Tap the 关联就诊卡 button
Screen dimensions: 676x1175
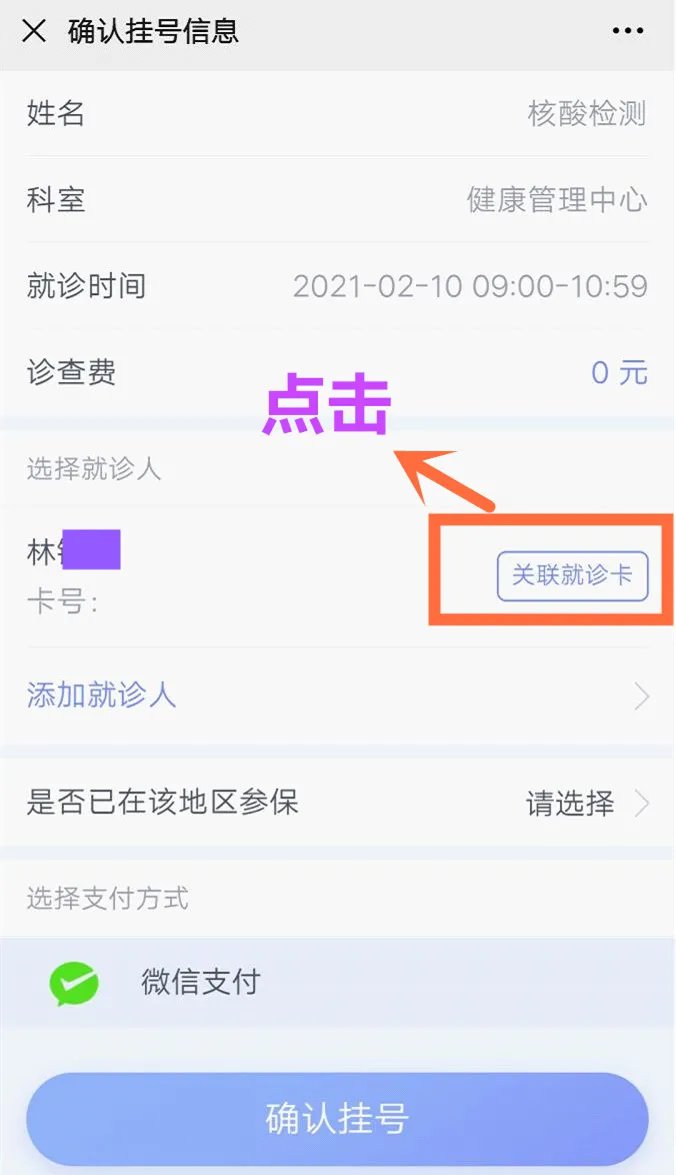click(x=572, y=576)
